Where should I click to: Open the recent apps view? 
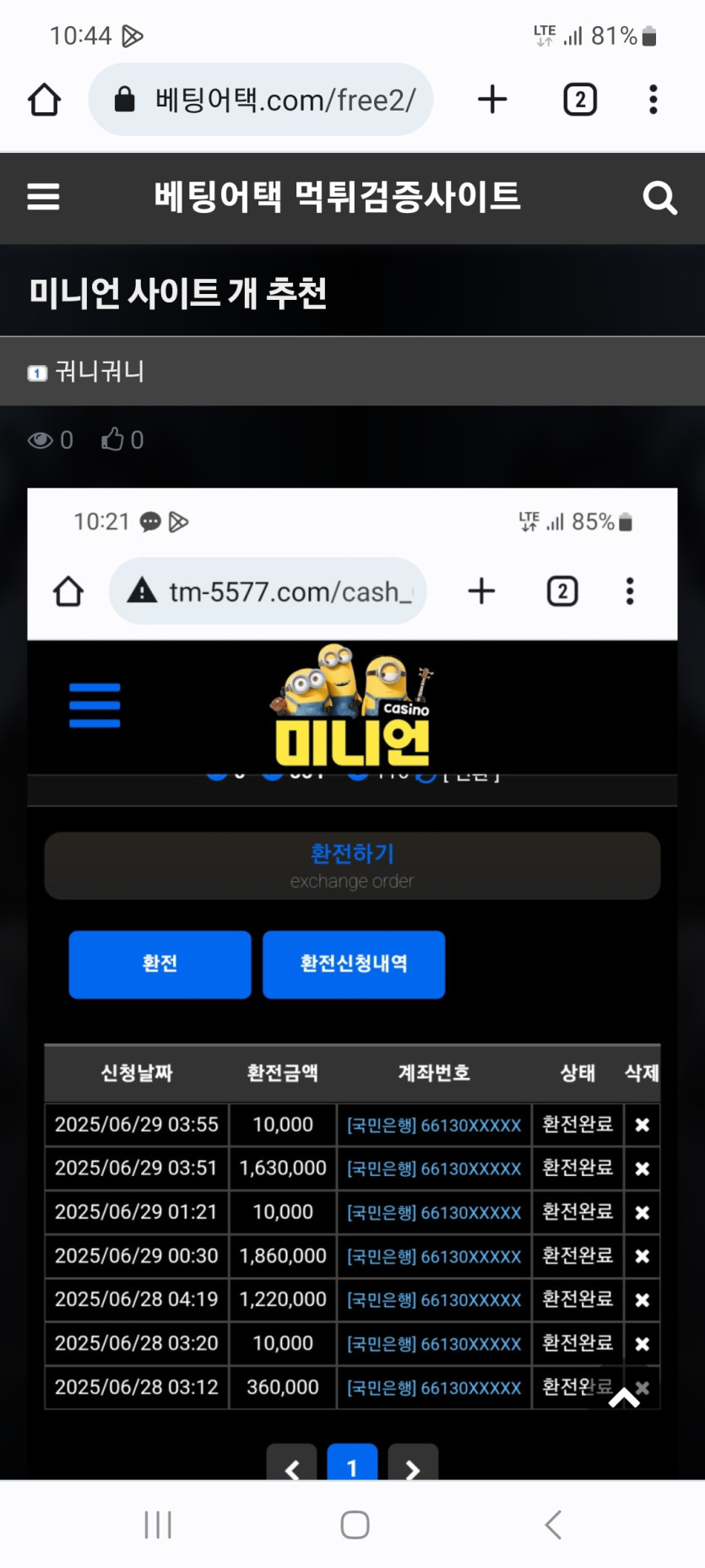pos(158,1525)
